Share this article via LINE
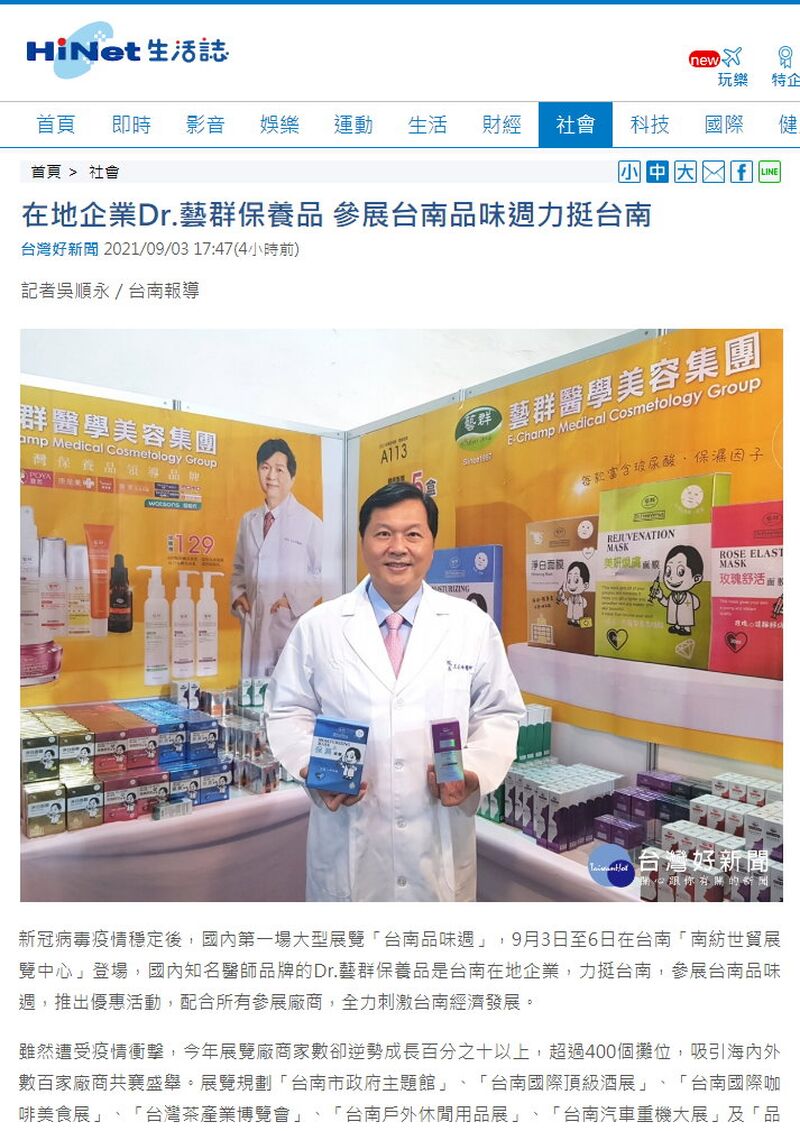 tap(769, 172)
